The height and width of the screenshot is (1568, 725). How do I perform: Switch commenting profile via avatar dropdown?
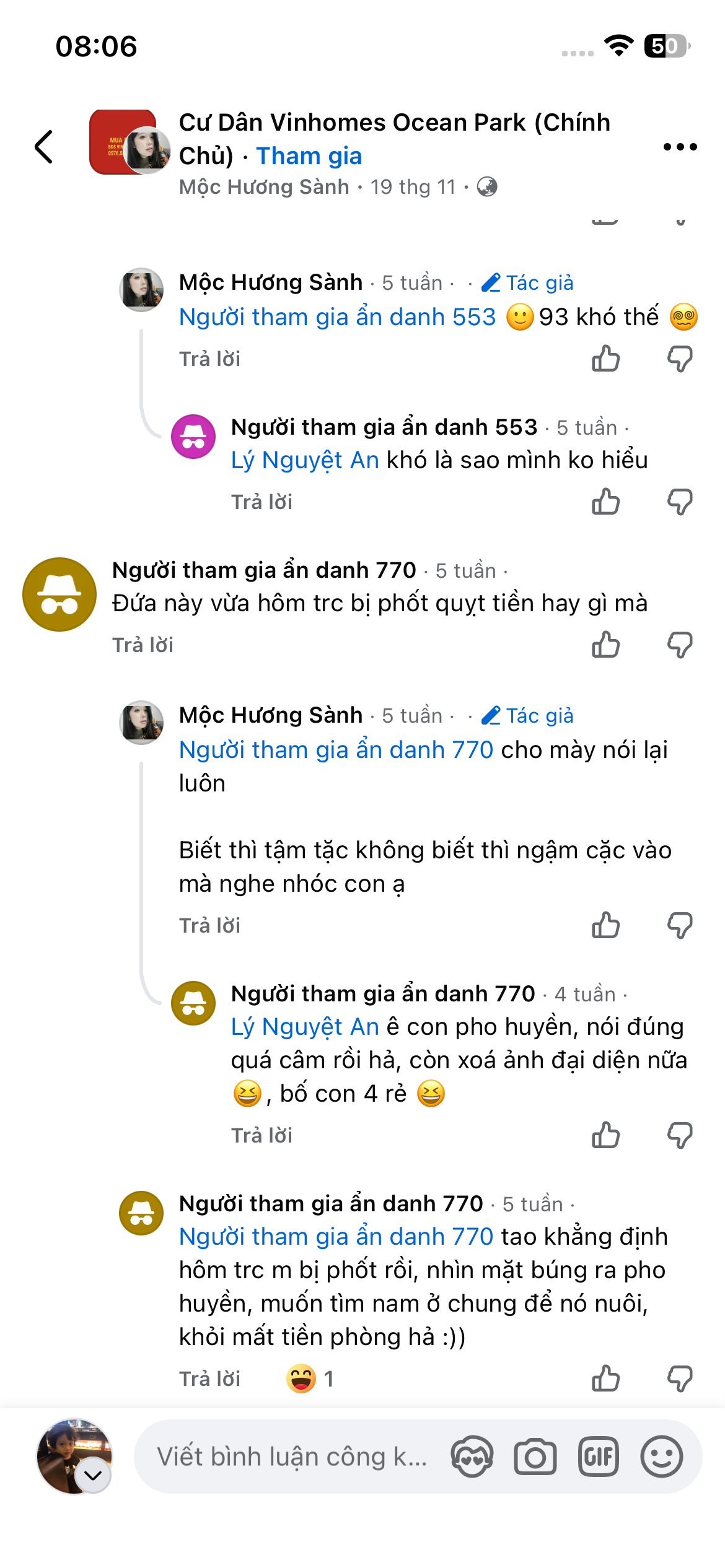tap(93, 1476)
